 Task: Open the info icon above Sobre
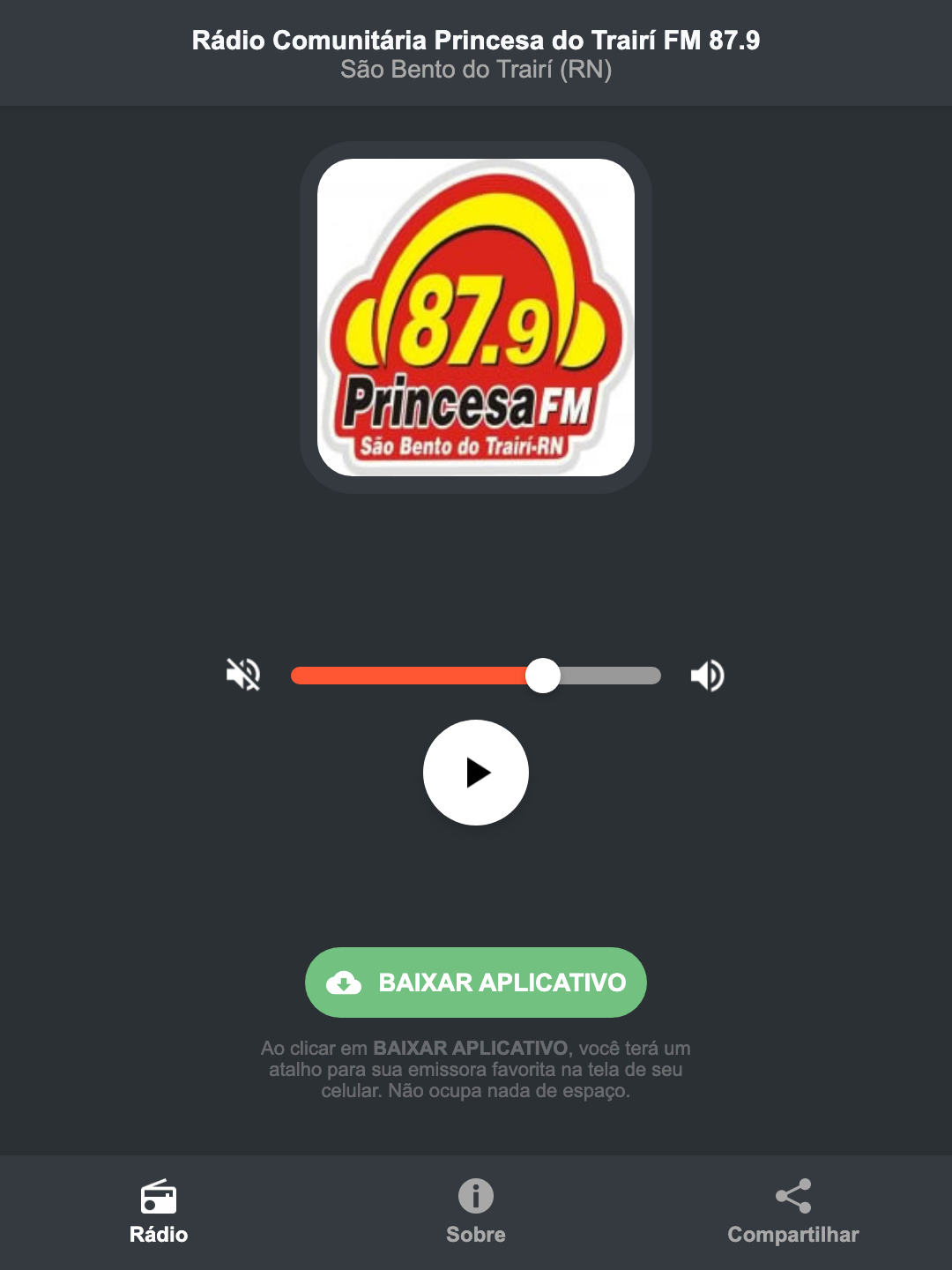[475, 1199]
